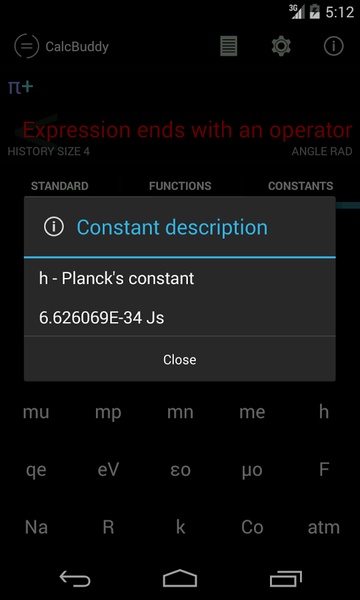Insert the mp constant
The width and height of the screenshot is (360, 600).
point(108,412)
